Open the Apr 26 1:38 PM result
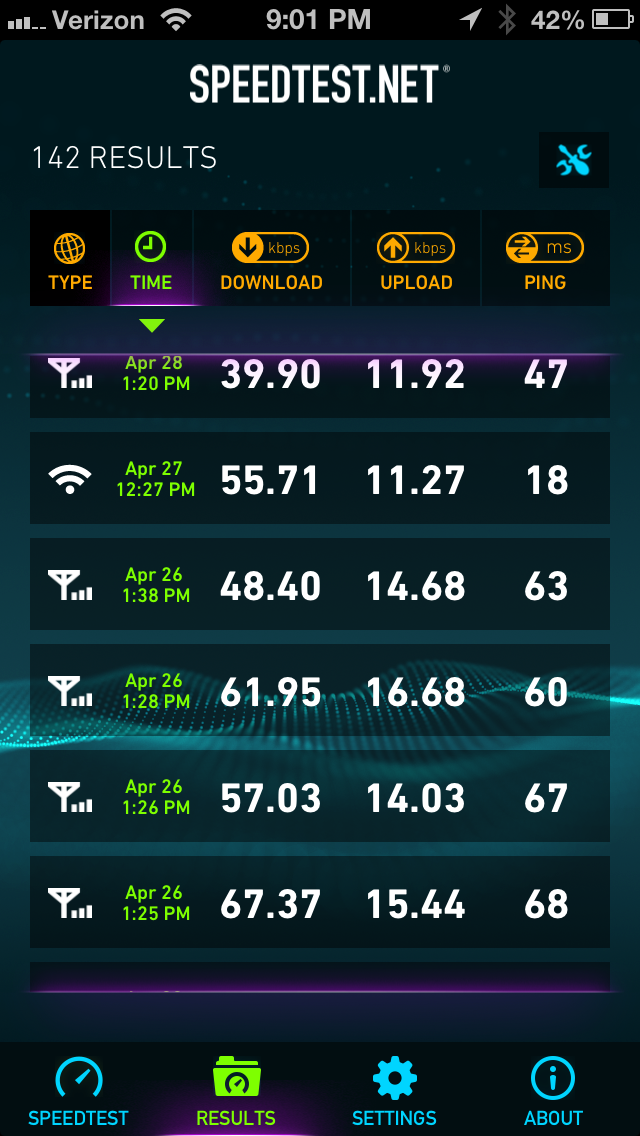 (320, 584)
